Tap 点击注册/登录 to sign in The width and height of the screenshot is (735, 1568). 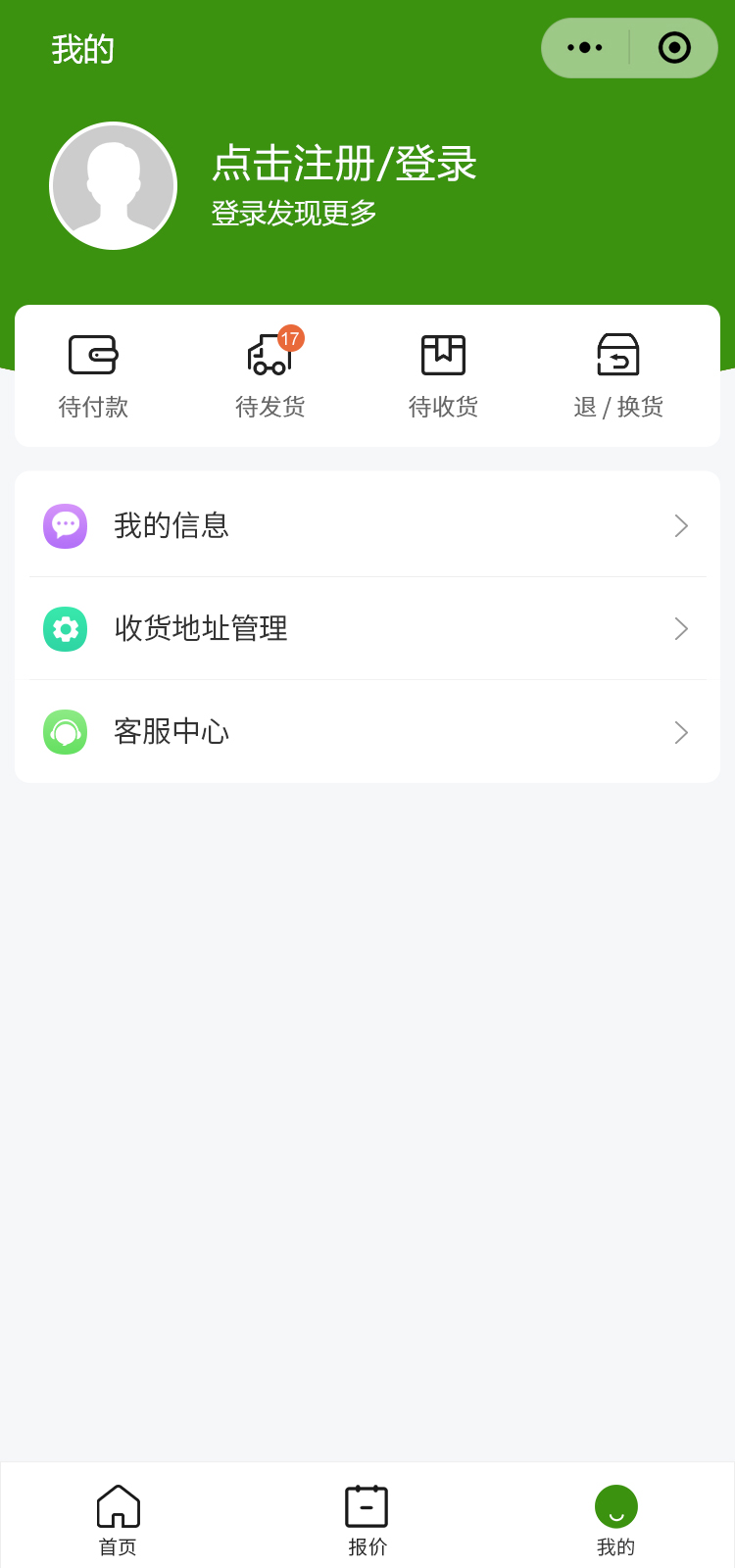pos(344,164)
